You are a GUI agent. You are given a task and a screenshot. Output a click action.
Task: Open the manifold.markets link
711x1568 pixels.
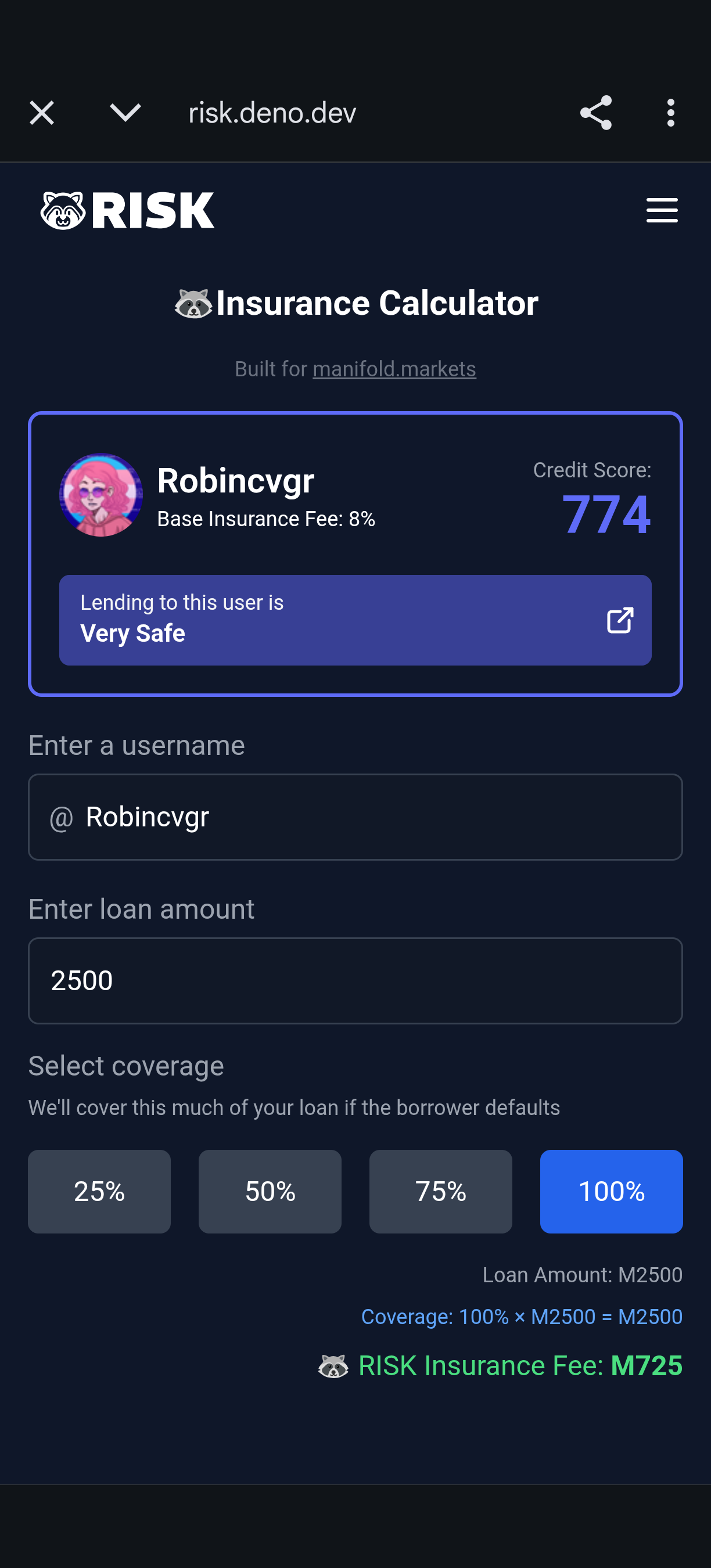tap(394, 369)
